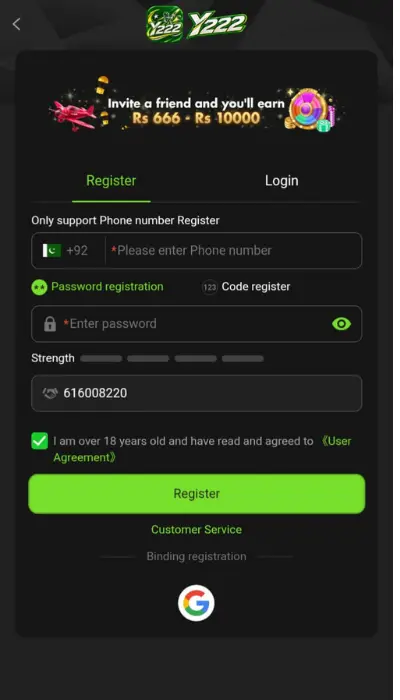400x700 pixels.
Task: Focus the phone number field
Action: 233,250
